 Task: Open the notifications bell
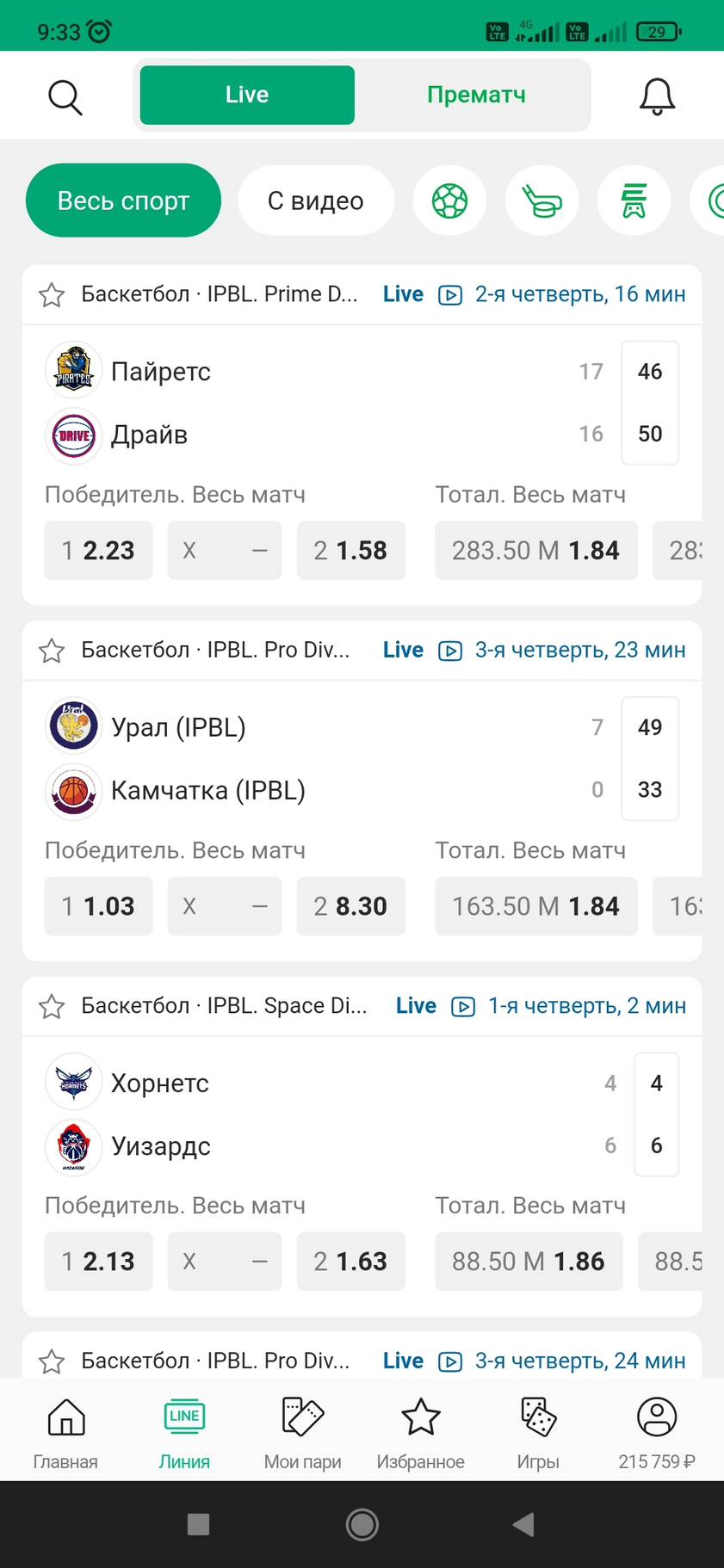pyautogui.click(x=657, y=96)
